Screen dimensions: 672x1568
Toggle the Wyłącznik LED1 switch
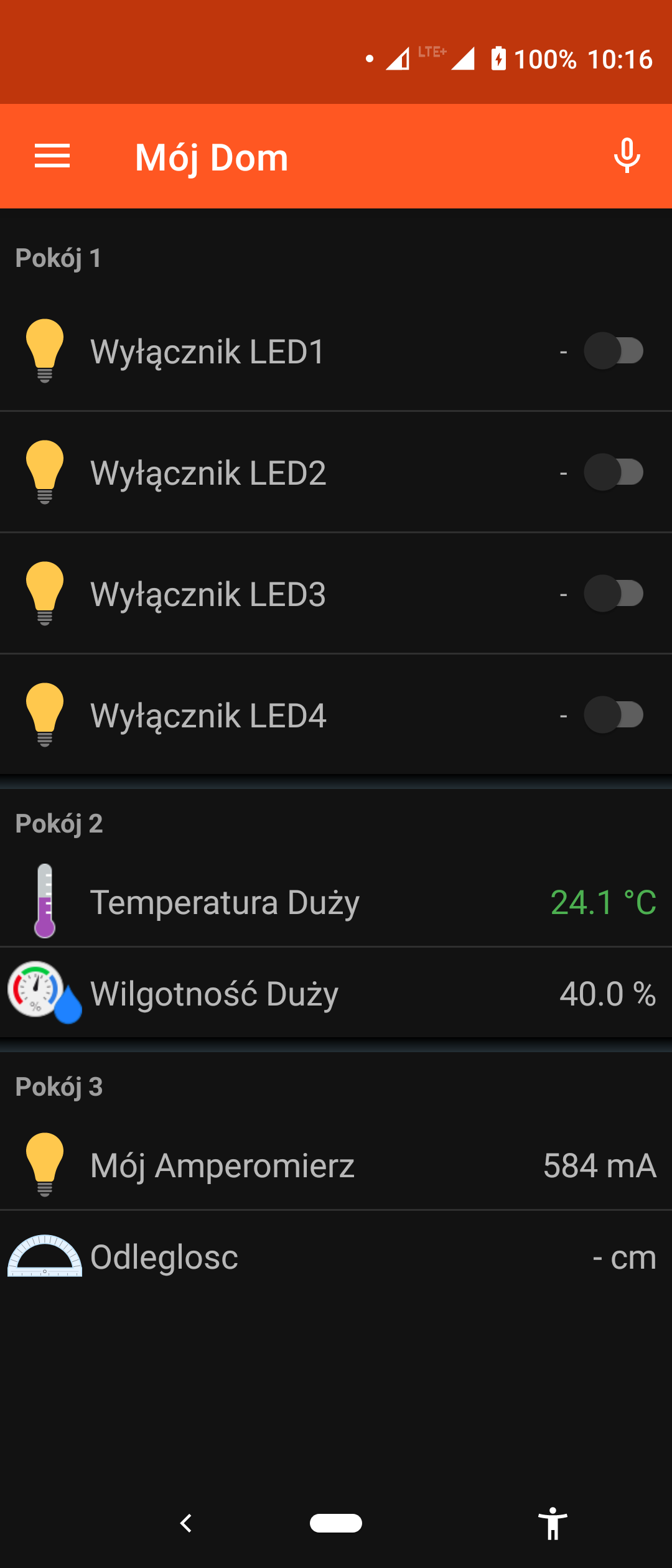point(613,351)
